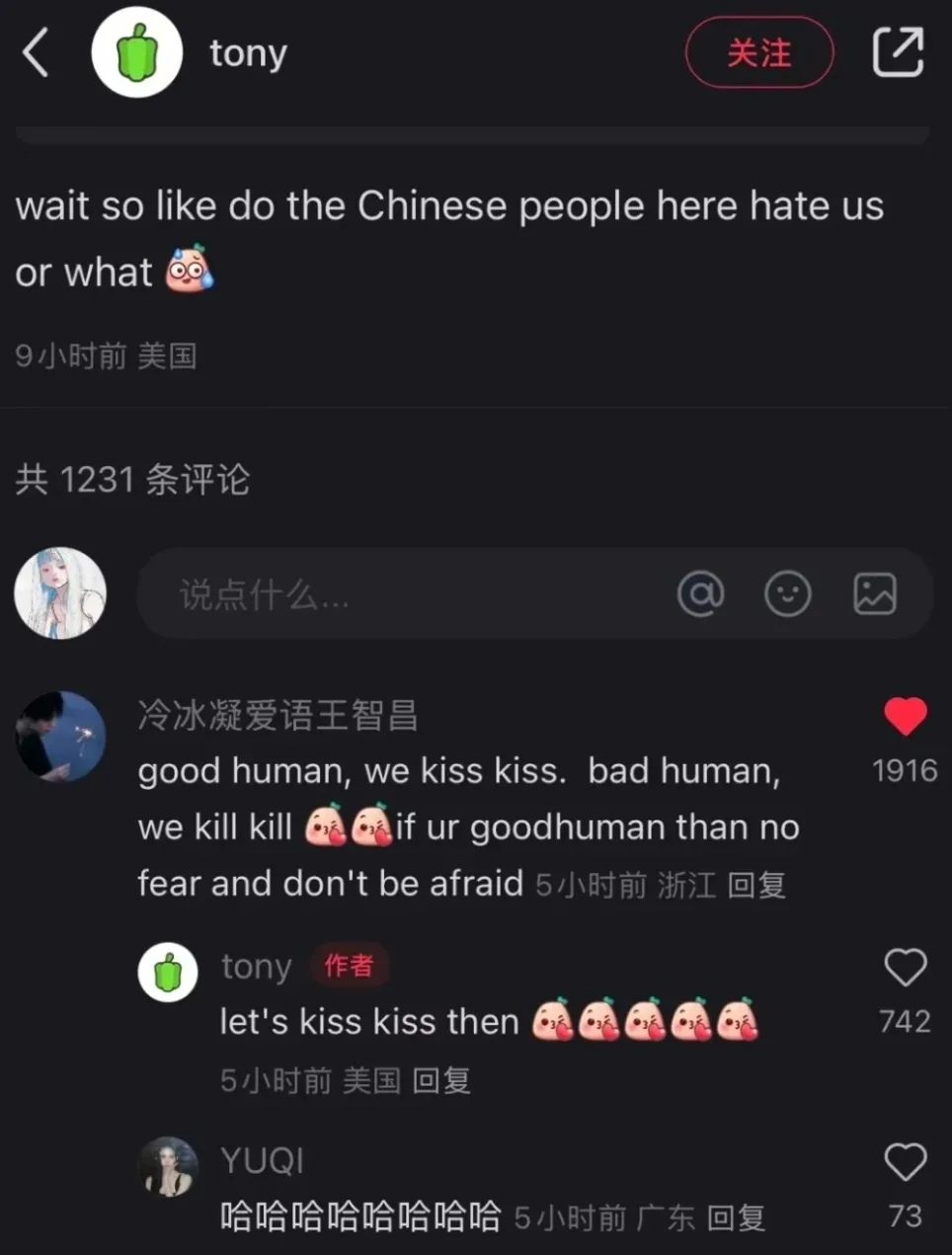Go back using the top-left arrow
Viewport: 952px width, 1255px height.
(x=36, y=52)
